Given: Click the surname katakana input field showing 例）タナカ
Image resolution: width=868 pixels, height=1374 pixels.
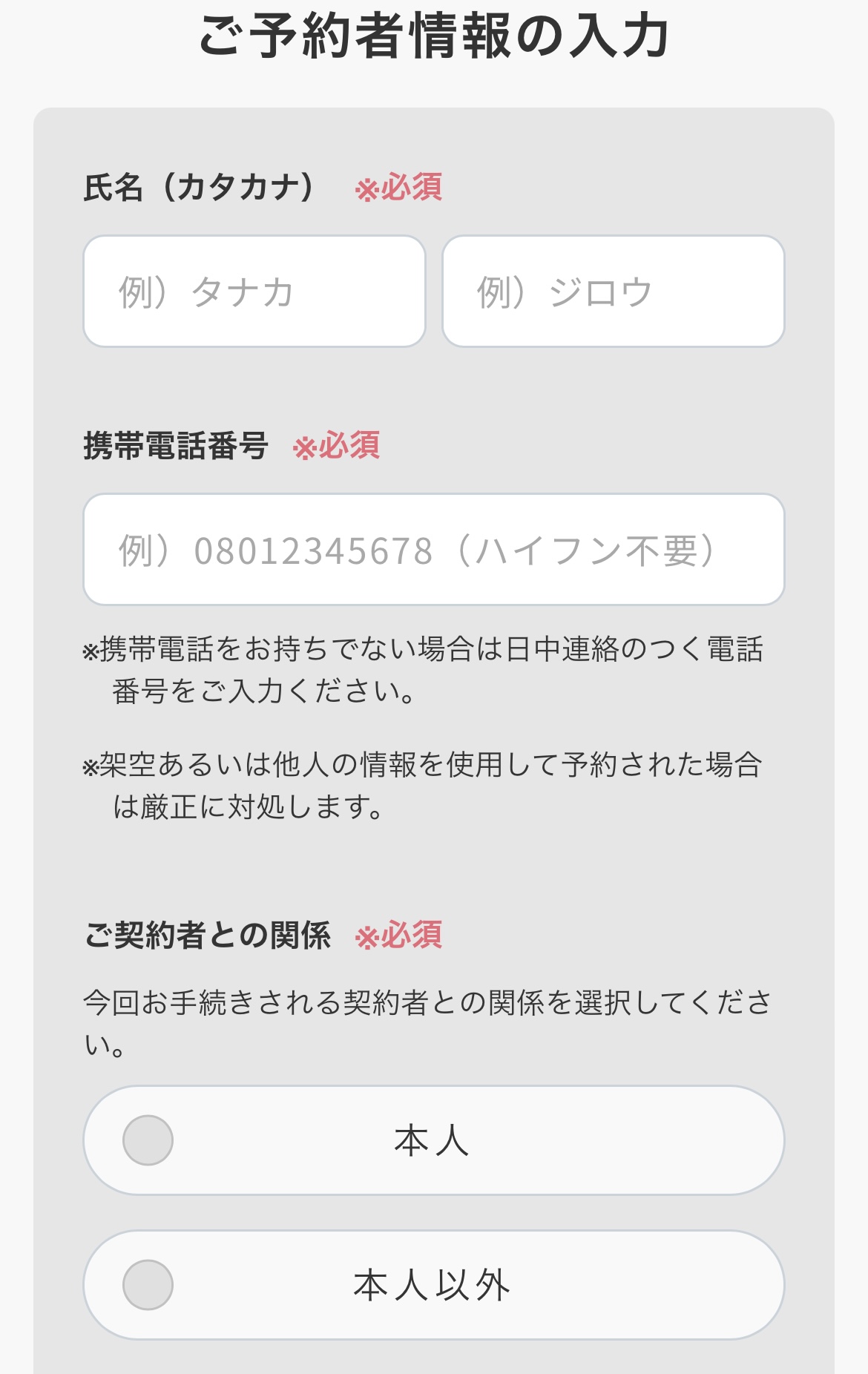Looking at the screenshot, I should [x=254, y=291].
